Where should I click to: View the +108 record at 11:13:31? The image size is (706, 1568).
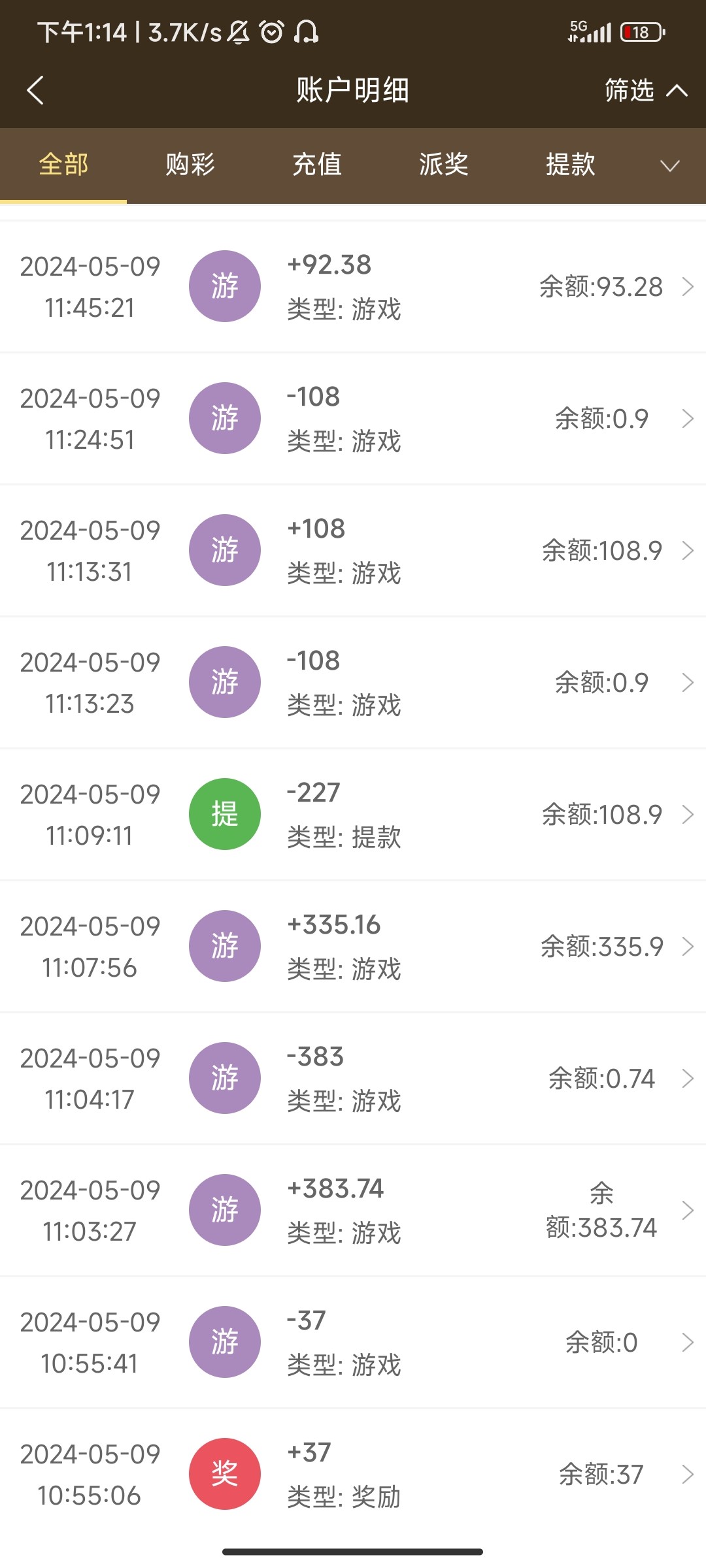pos(353,551)
